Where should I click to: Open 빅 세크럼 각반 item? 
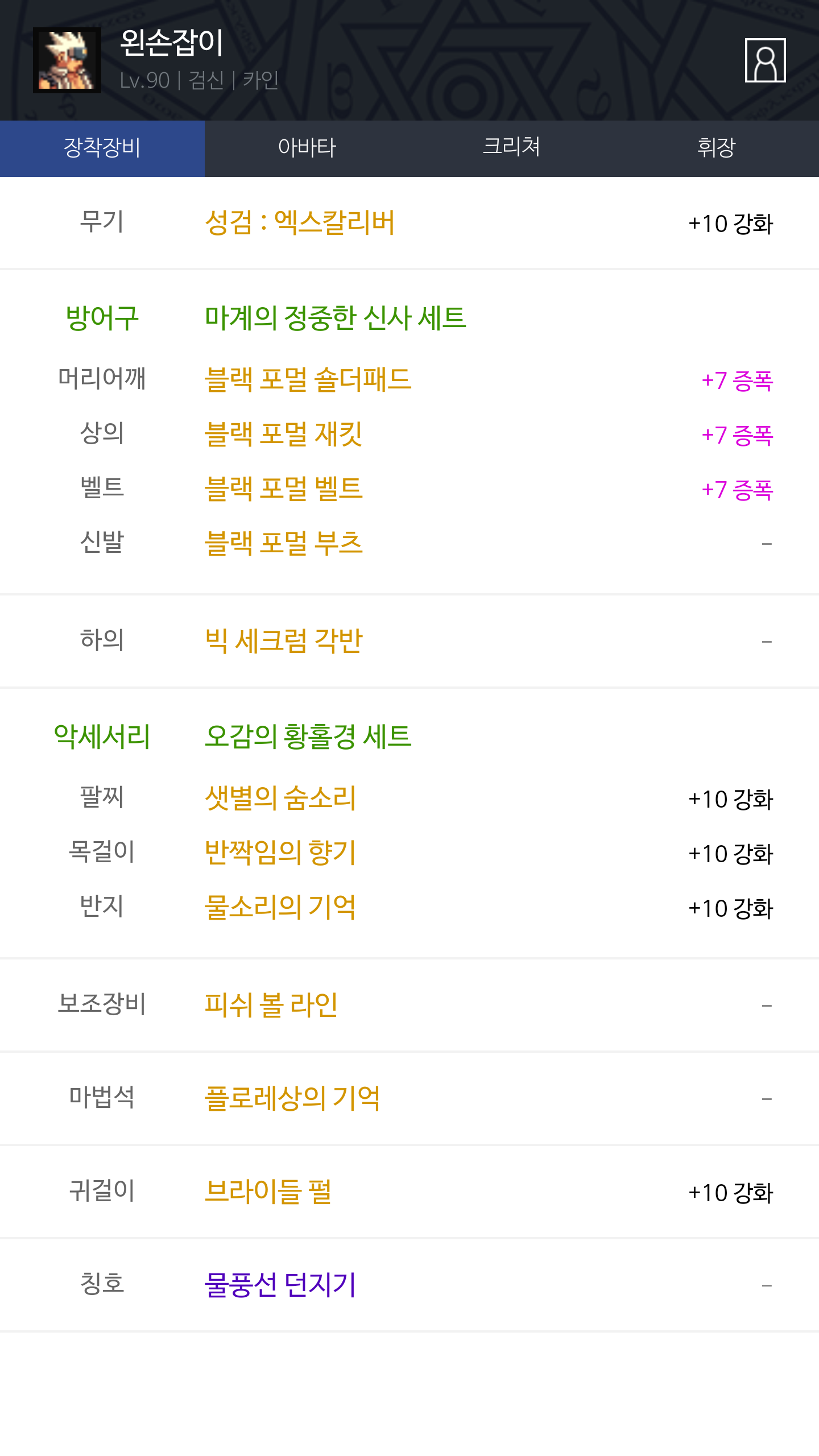point(283,641)
